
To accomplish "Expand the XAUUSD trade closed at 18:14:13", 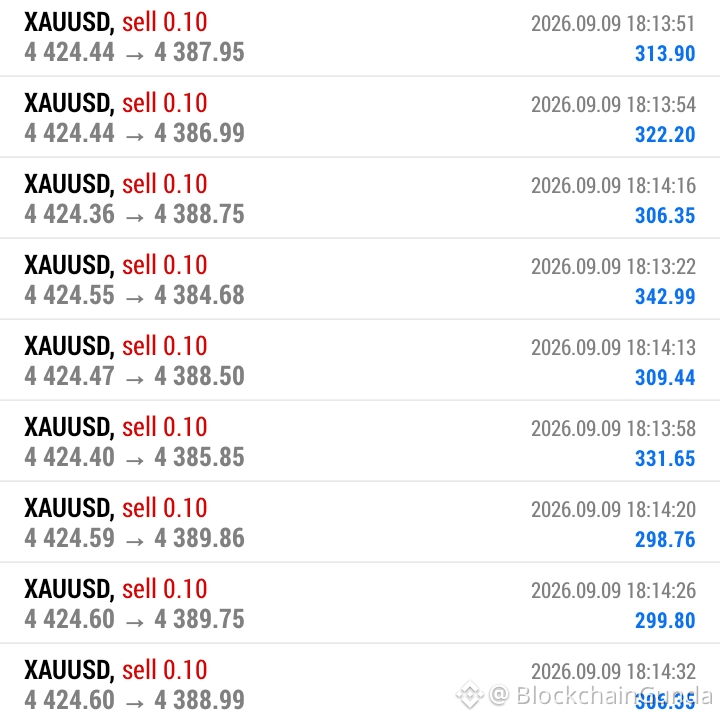I will [x=360, y=360].
